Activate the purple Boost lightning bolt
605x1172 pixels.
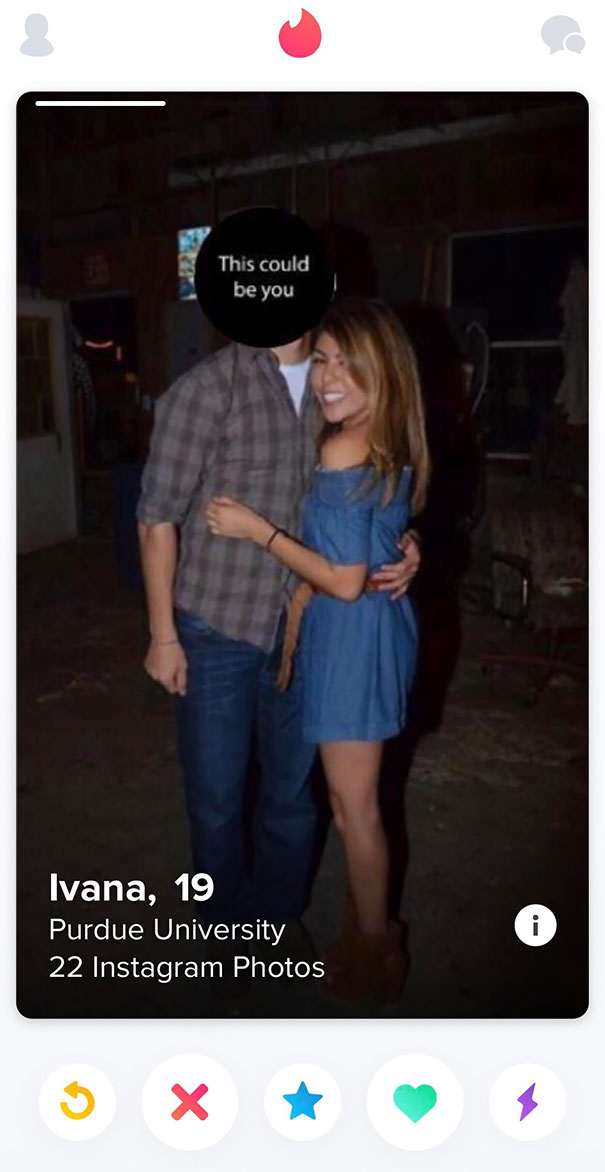527,1102
